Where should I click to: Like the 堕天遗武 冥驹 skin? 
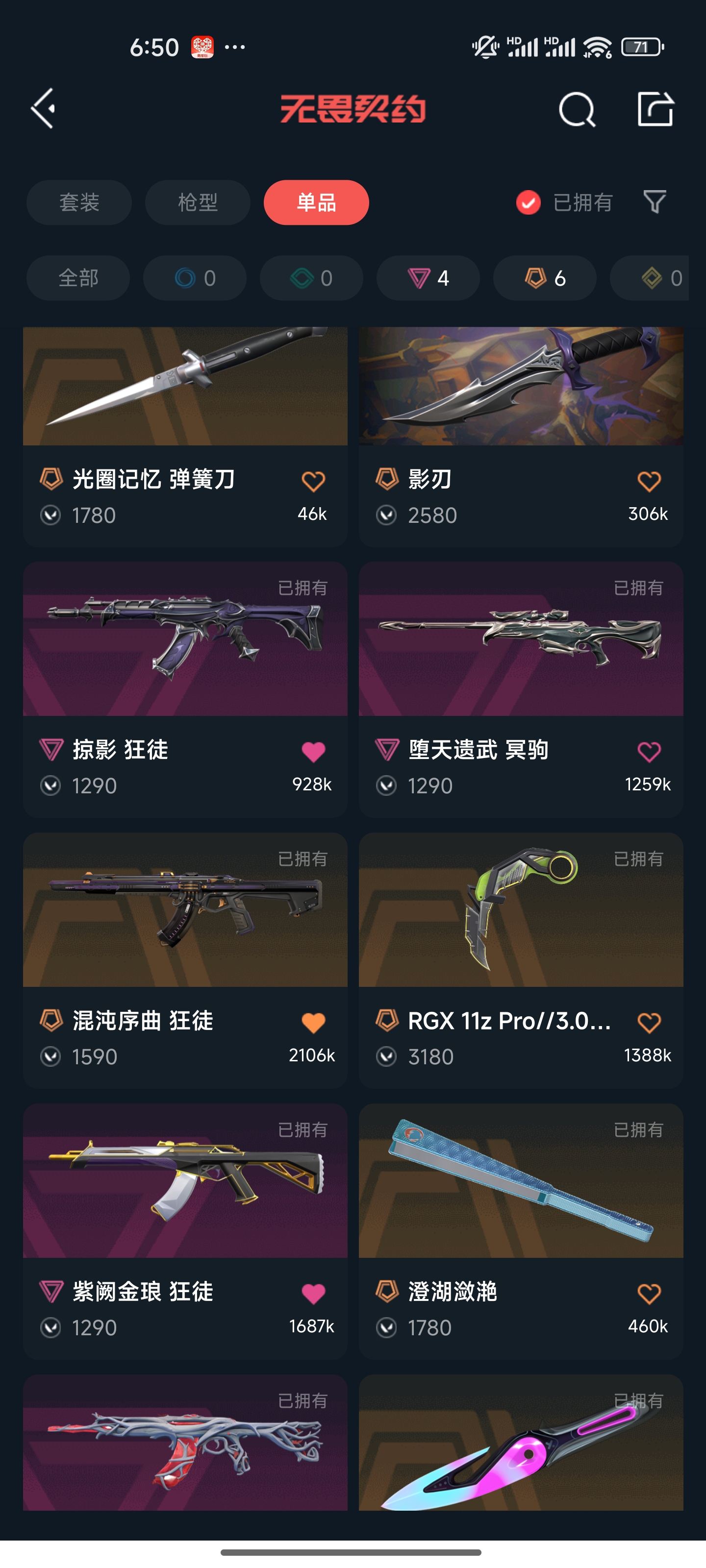click(x=649, y=752)
